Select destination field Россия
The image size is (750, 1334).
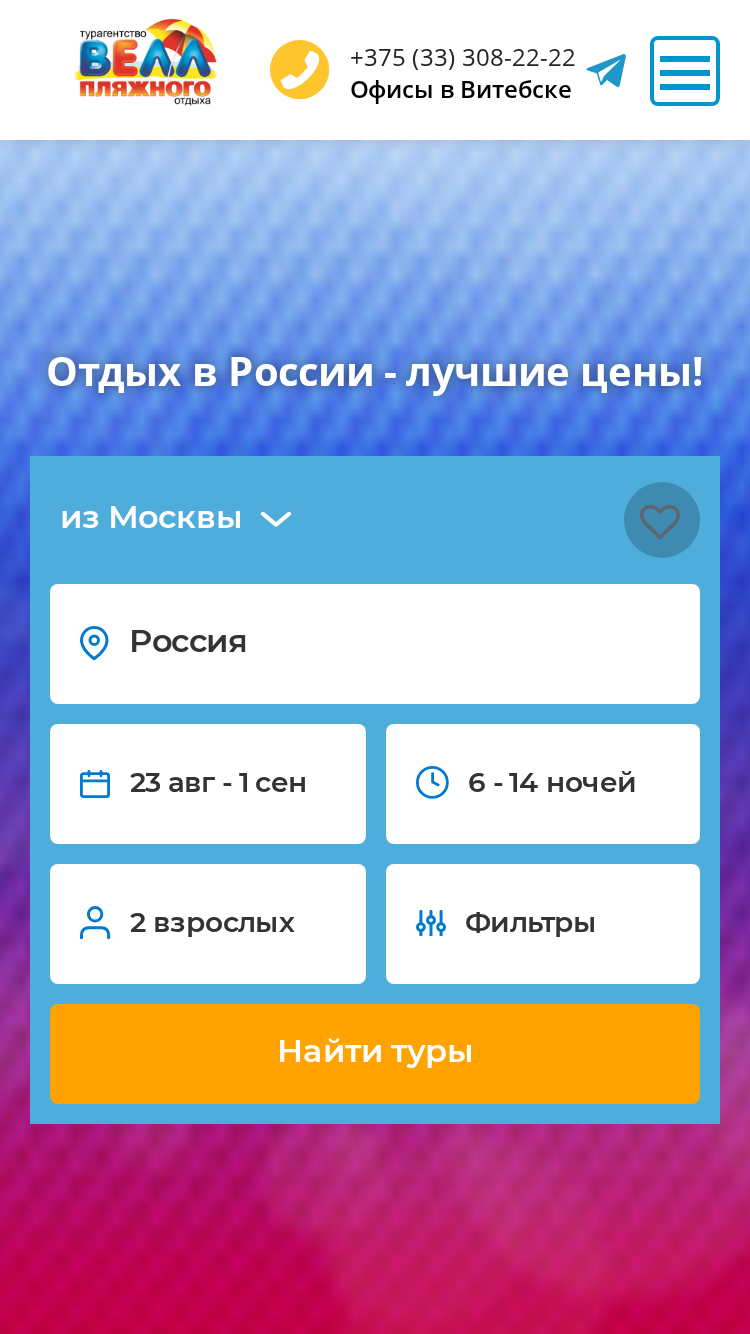pos(375,644)
